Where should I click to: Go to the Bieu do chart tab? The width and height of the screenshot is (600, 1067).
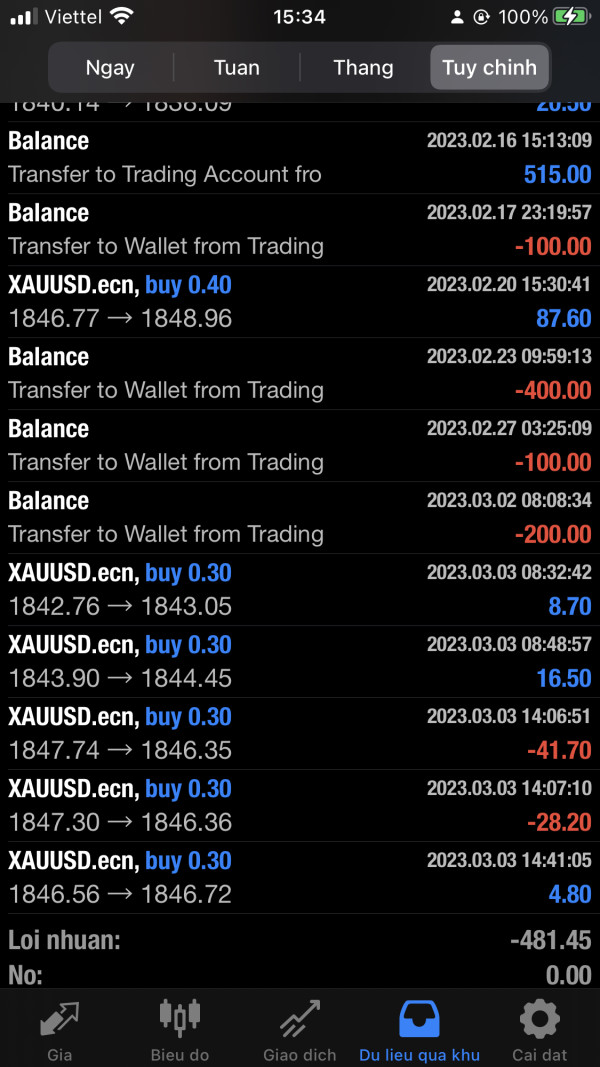pyautogui.click(x=180, y=1029)
